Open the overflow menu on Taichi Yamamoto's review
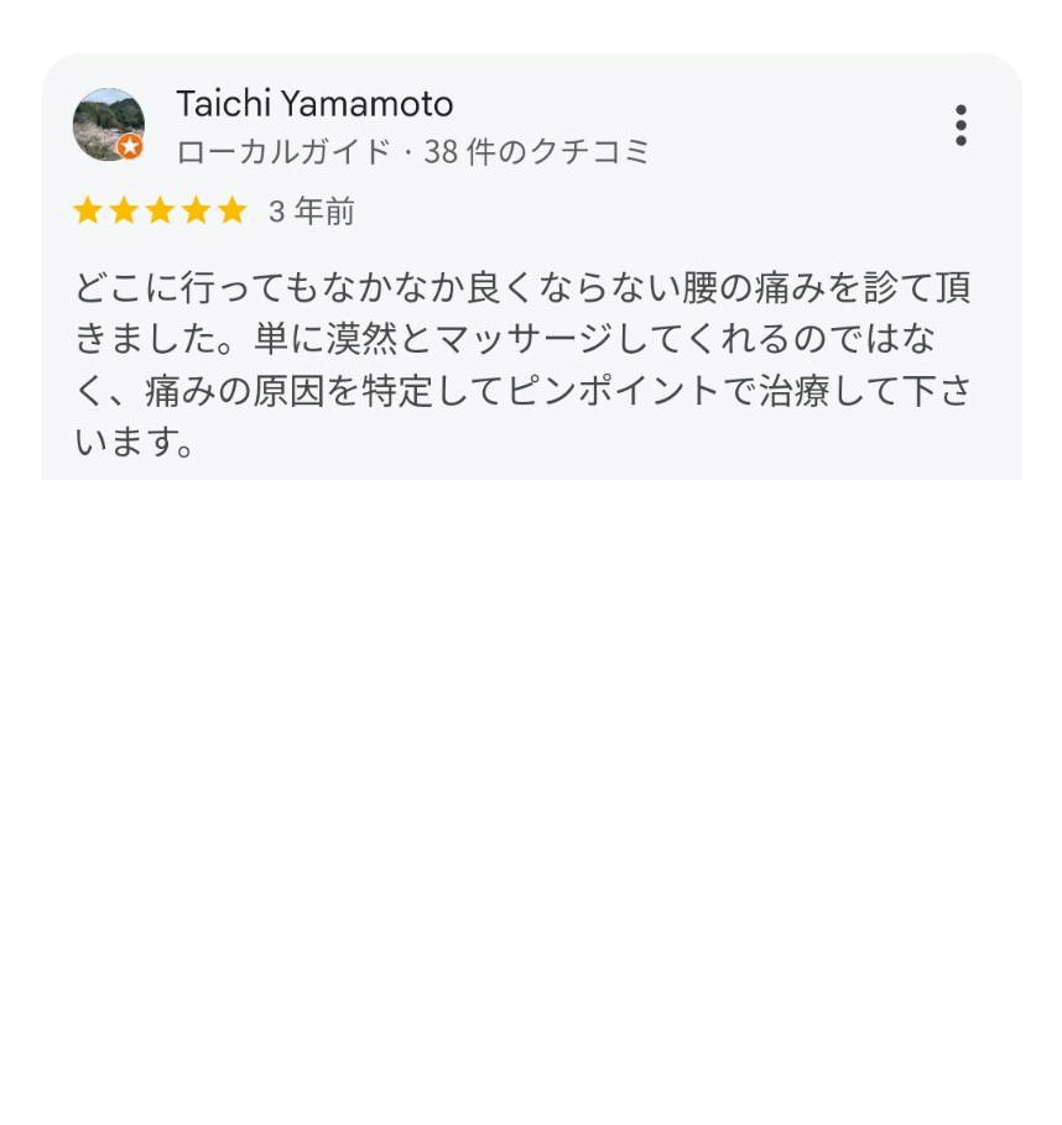 tap(960, 126)
